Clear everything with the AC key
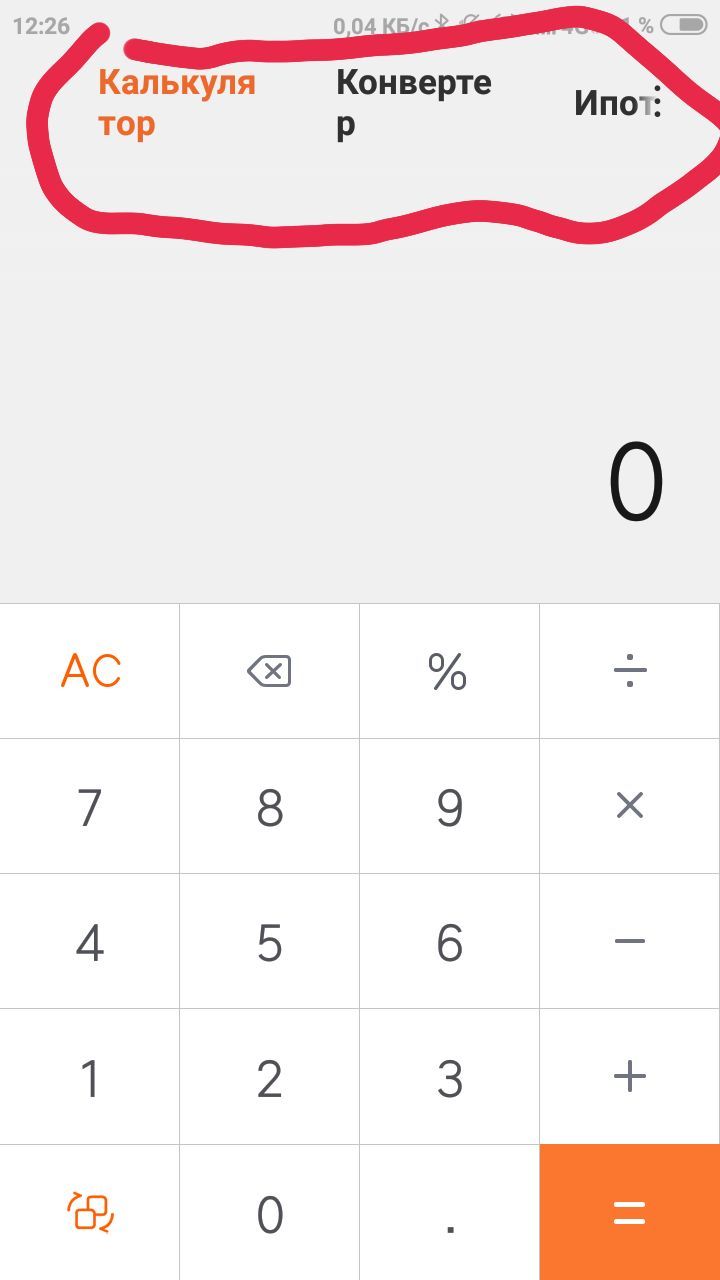 pyautogui.click(x=90, y=671)
